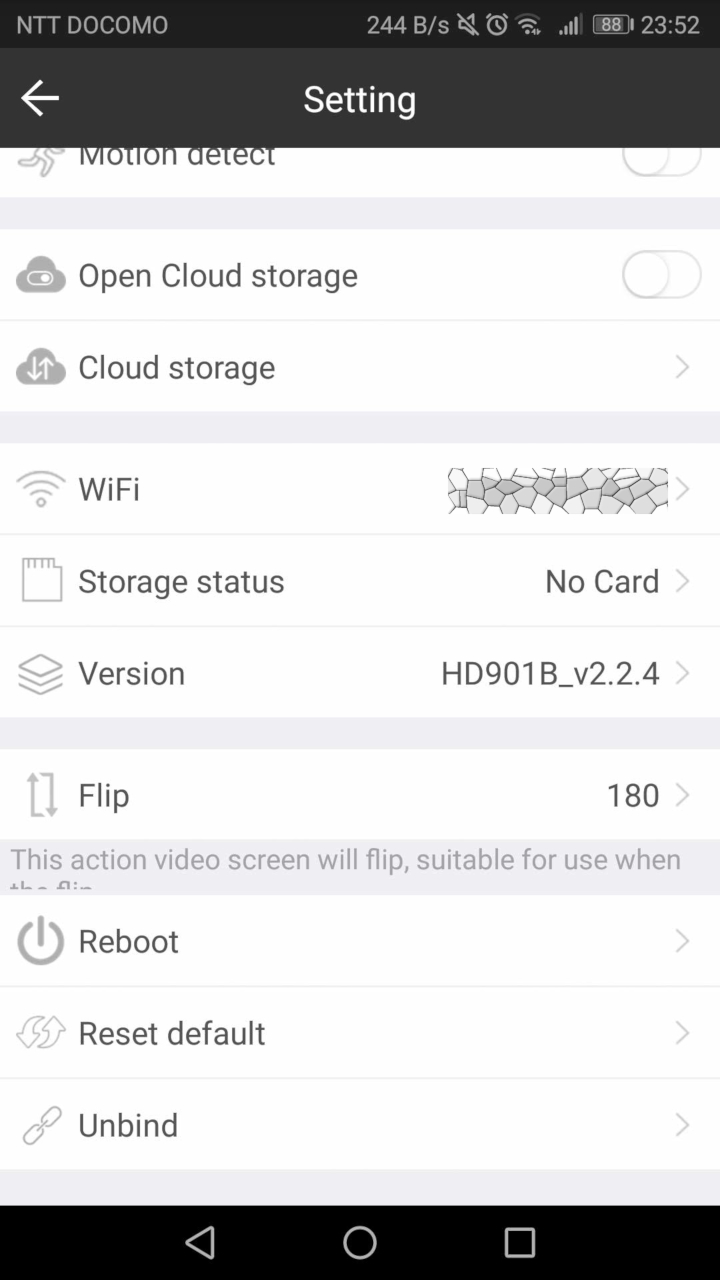
Task: Open the Version HD901B_v2.2.4 row
Action: pos(360,673)
